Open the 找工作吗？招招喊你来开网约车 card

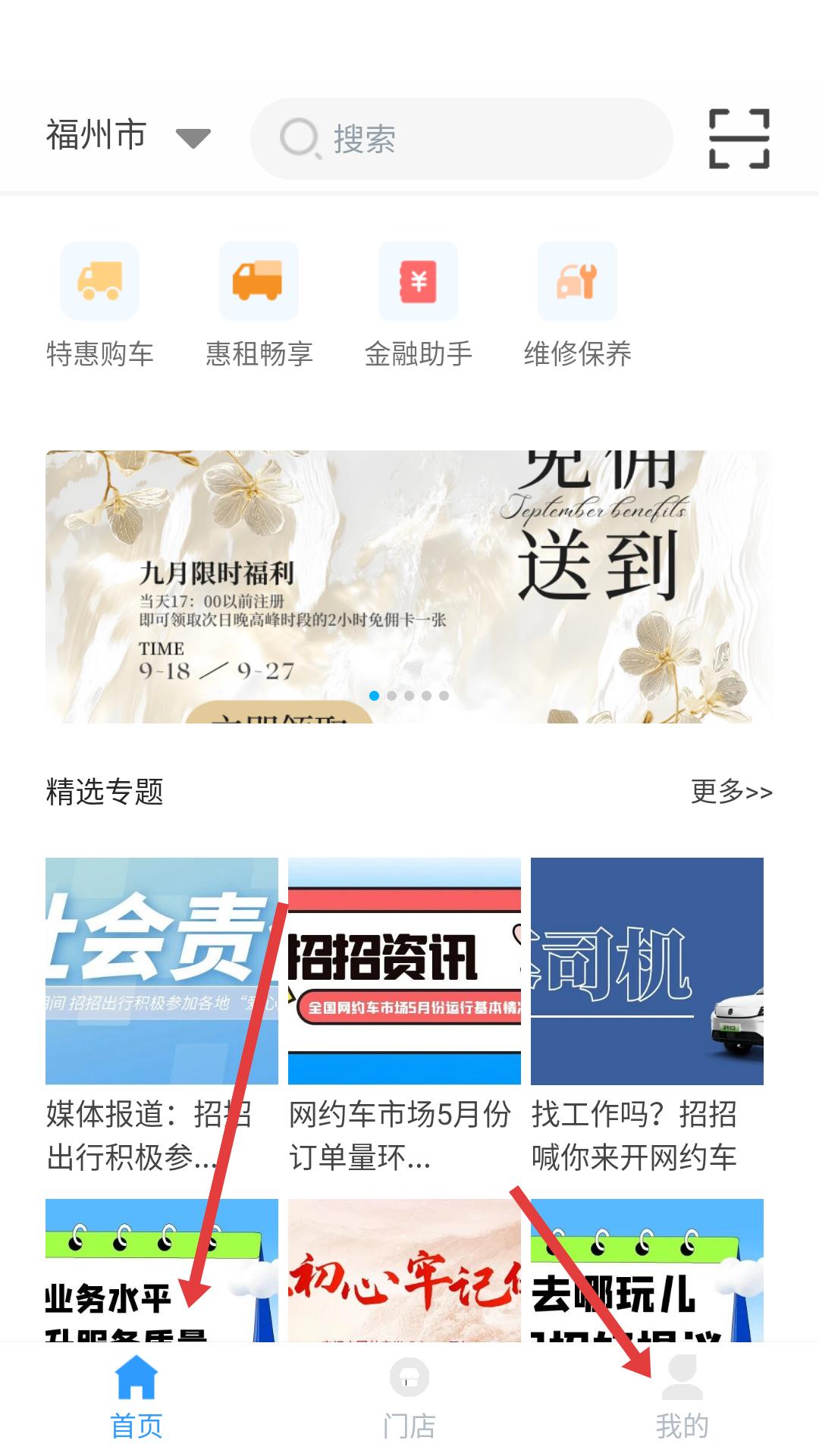click(647, 1017)
